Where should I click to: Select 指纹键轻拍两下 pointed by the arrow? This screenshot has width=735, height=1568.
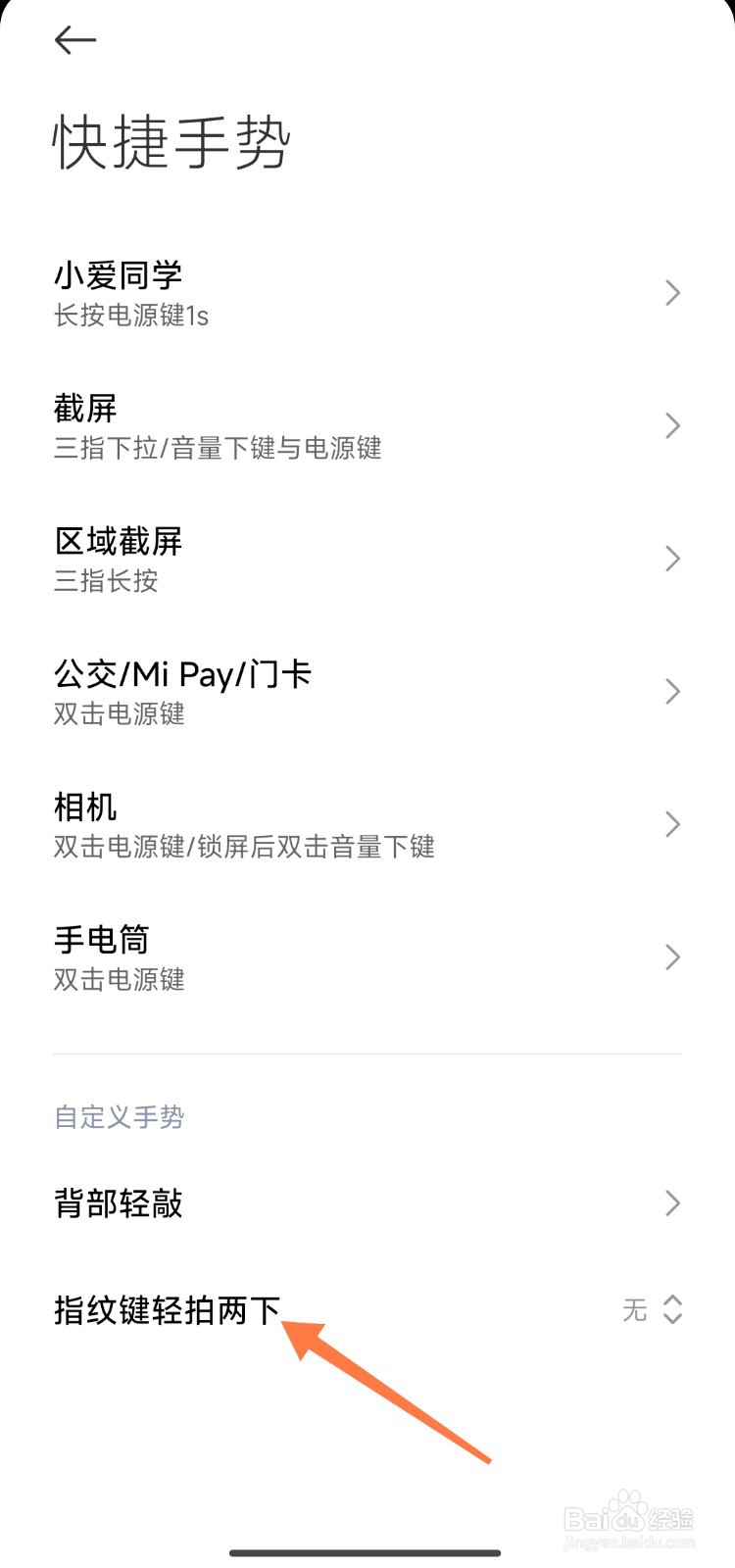[x=165, y=1307]
